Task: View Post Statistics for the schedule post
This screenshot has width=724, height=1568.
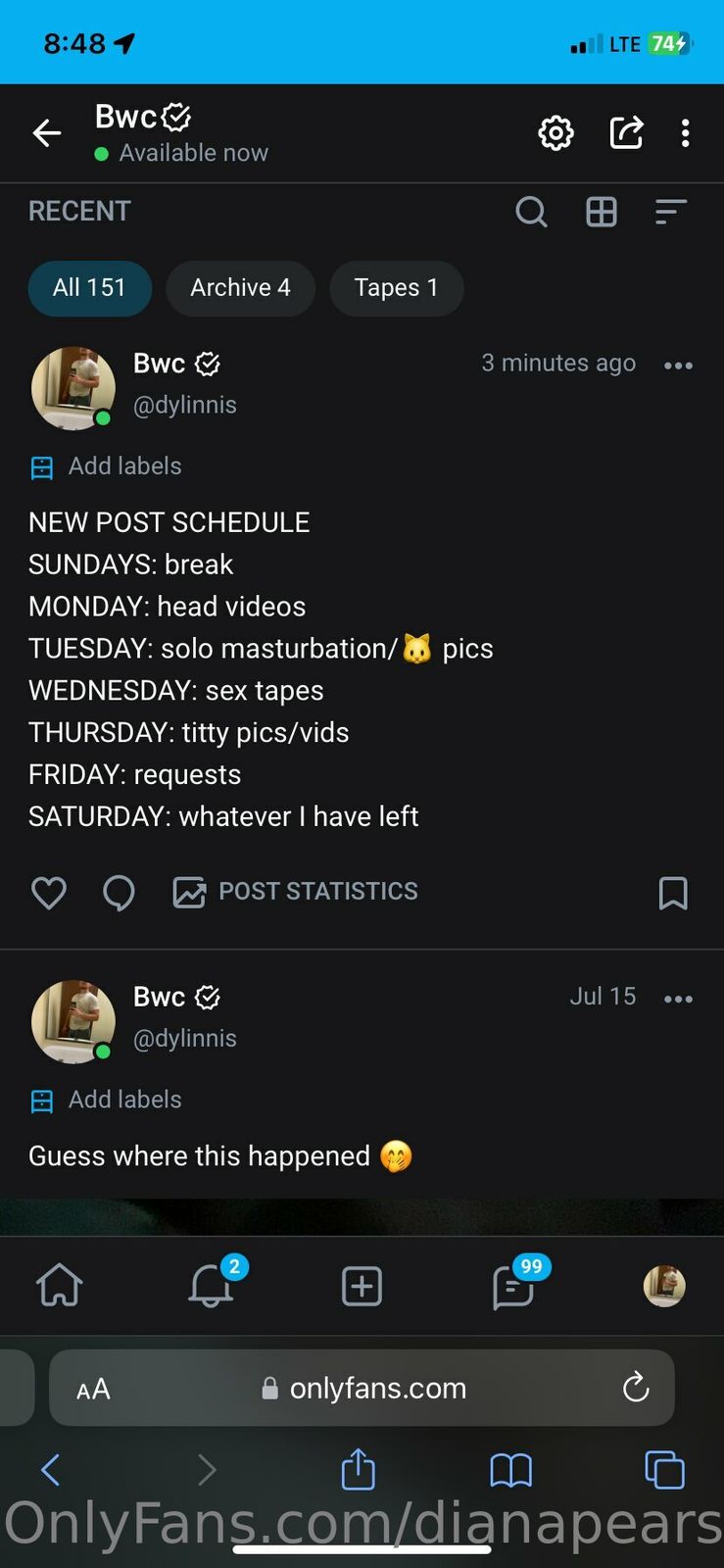Action: click(x=296, y=892)
